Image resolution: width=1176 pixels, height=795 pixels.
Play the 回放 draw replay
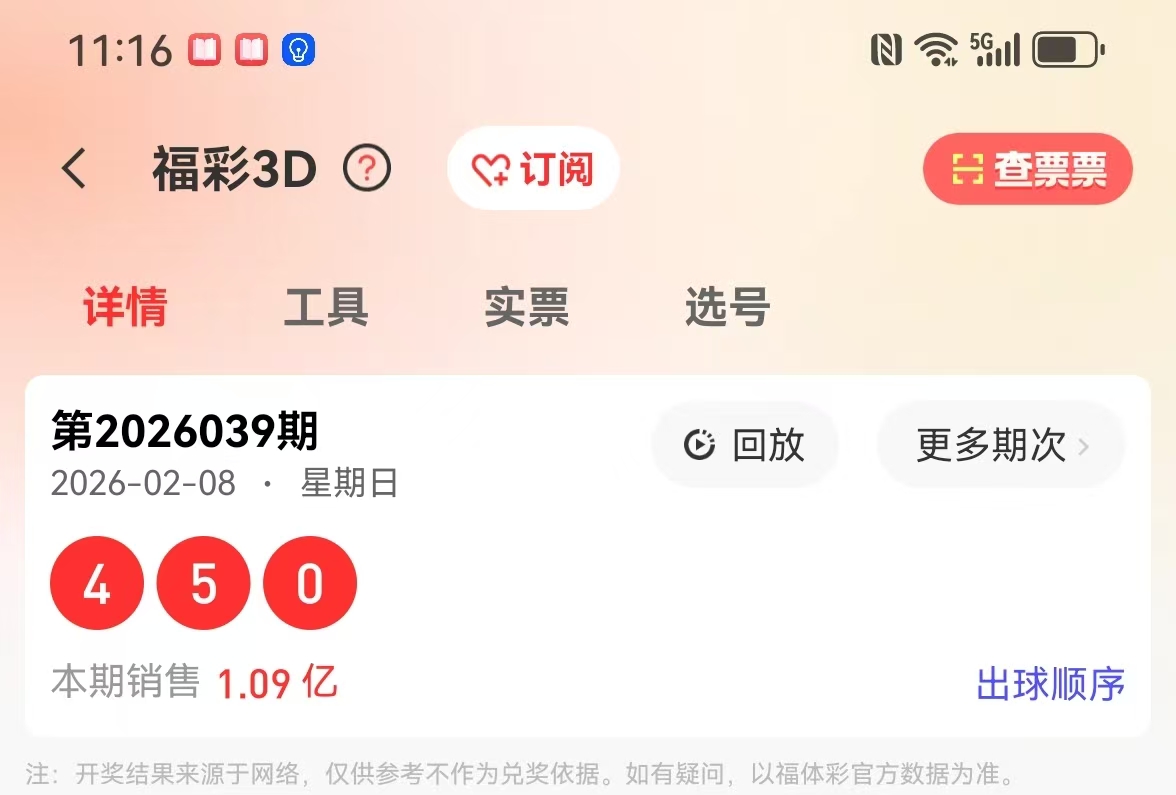pos(745,445)
